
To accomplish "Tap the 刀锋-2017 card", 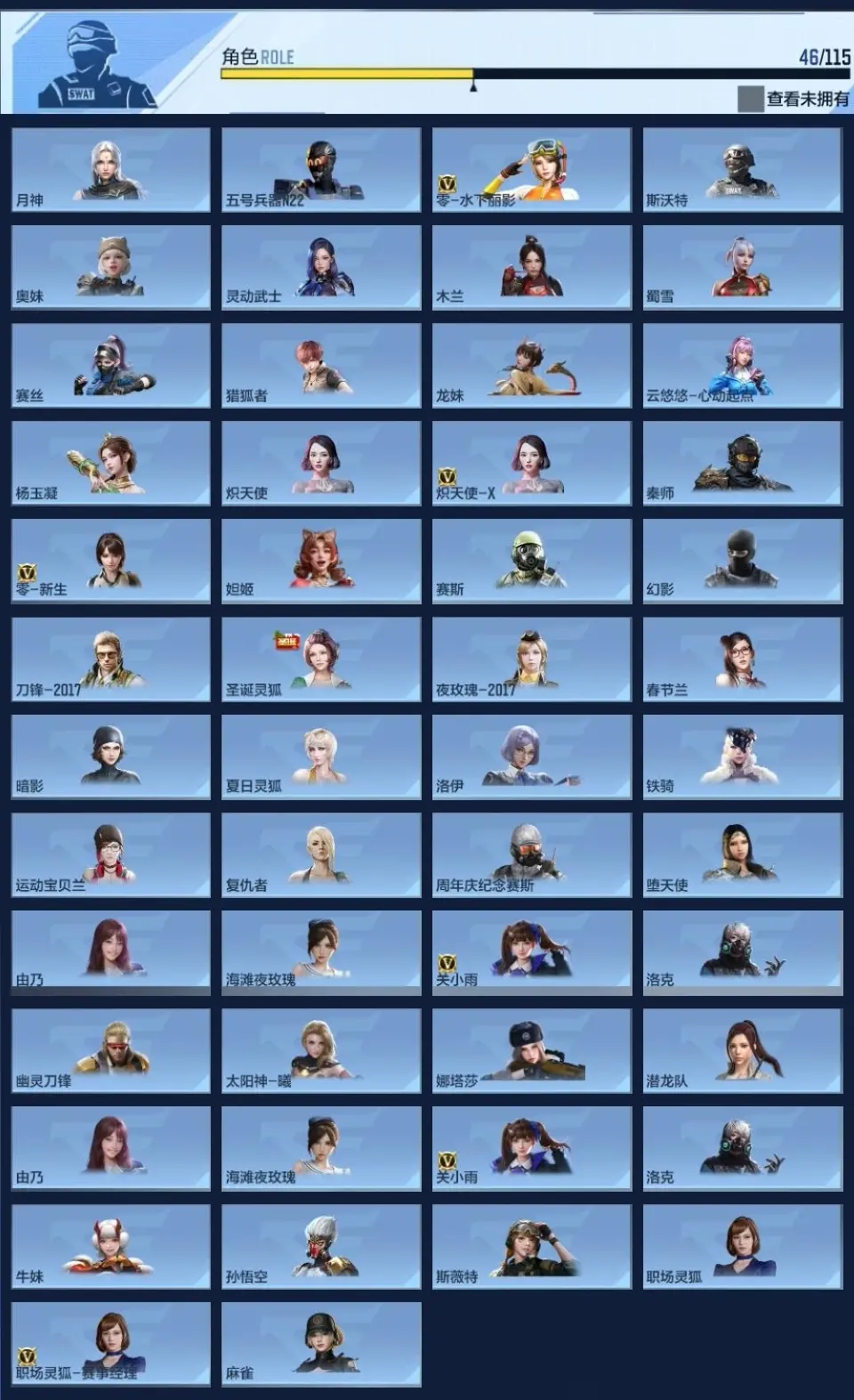I will click(x=111, y=659).
